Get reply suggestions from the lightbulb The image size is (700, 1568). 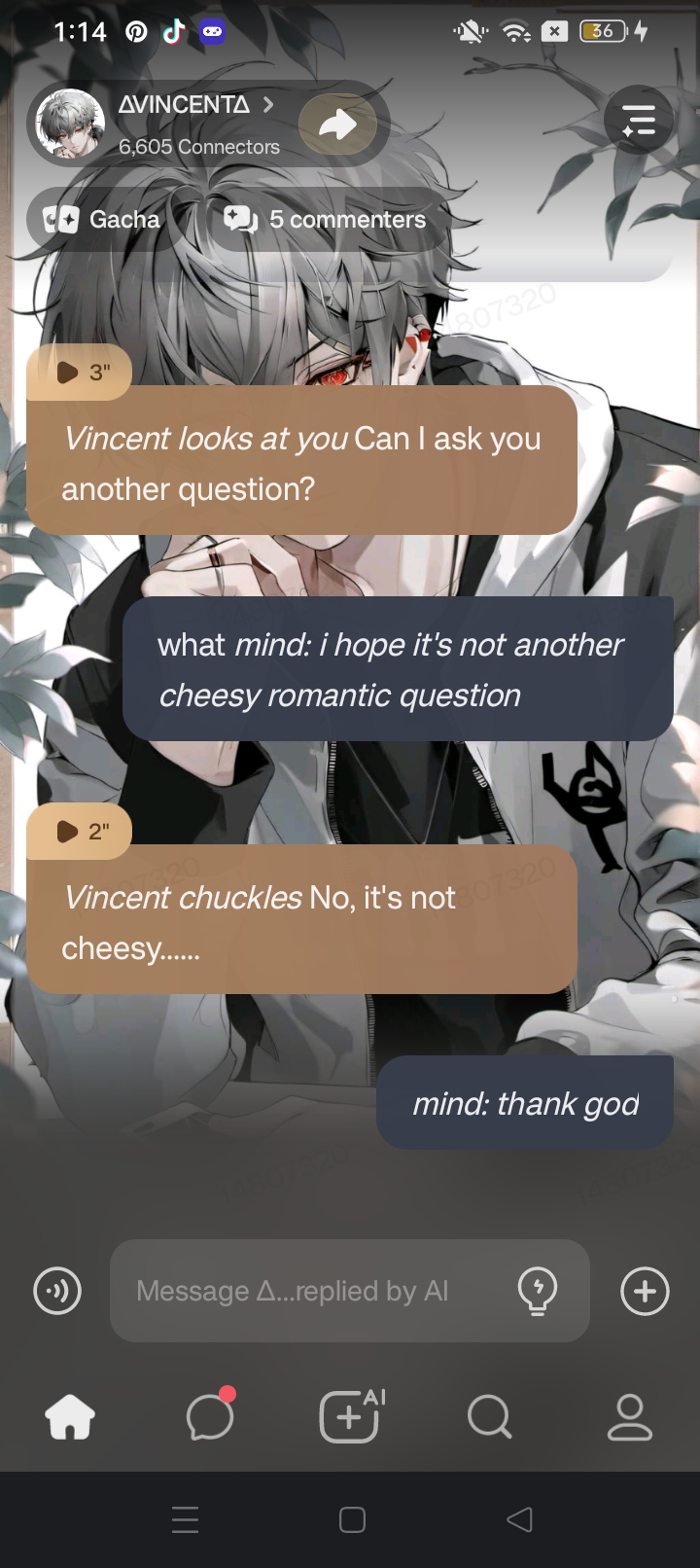click(538, 1292)
